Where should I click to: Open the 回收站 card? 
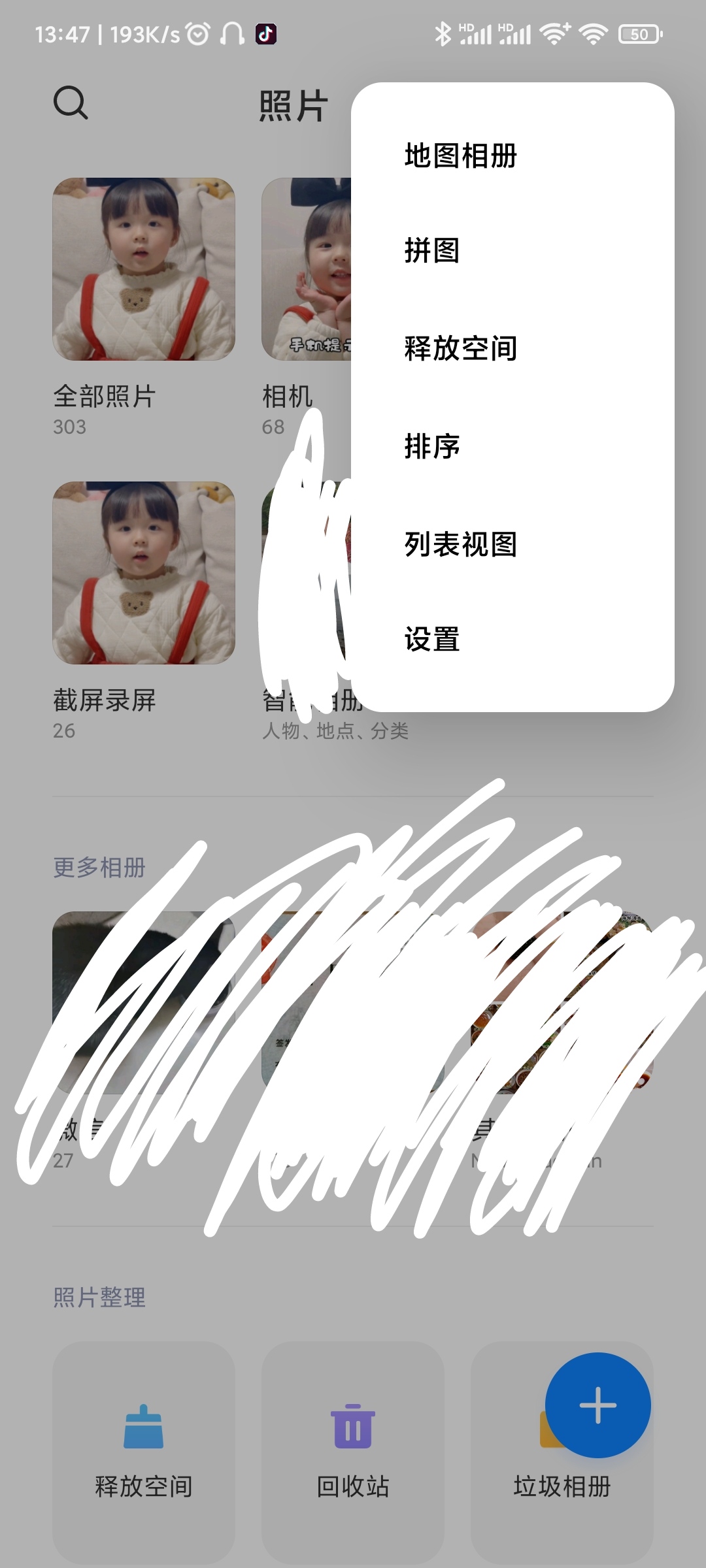(x=353, y=1452)
